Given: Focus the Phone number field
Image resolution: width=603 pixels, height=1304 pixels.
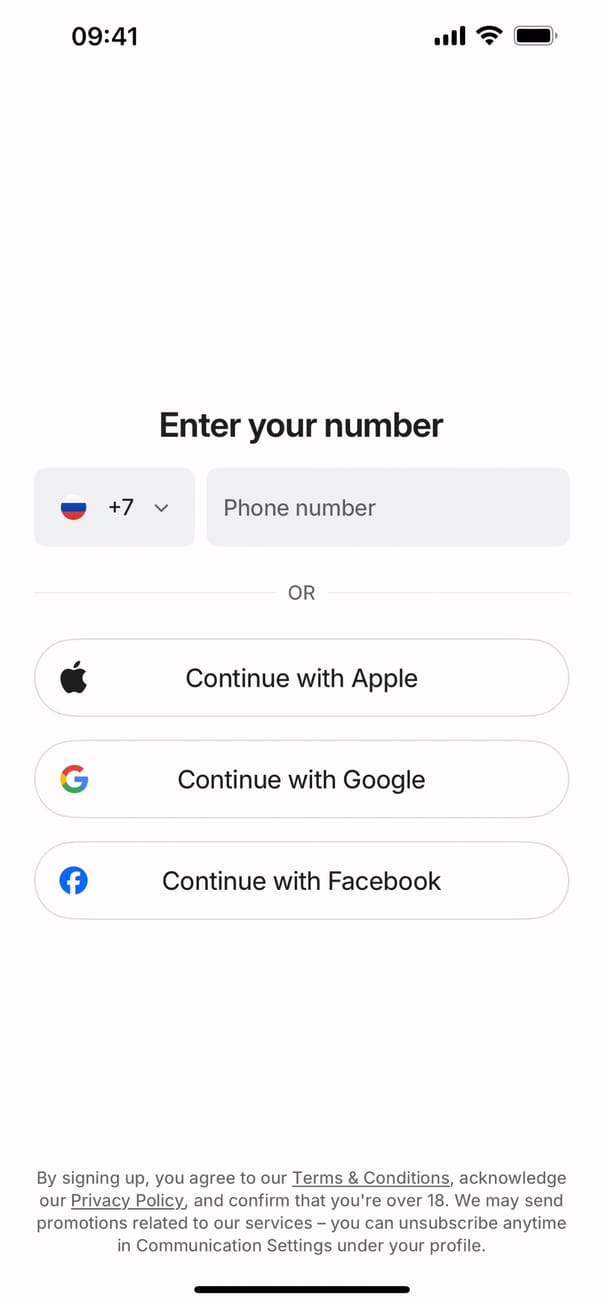Looking at the screenshot, I should pos(387,507).
